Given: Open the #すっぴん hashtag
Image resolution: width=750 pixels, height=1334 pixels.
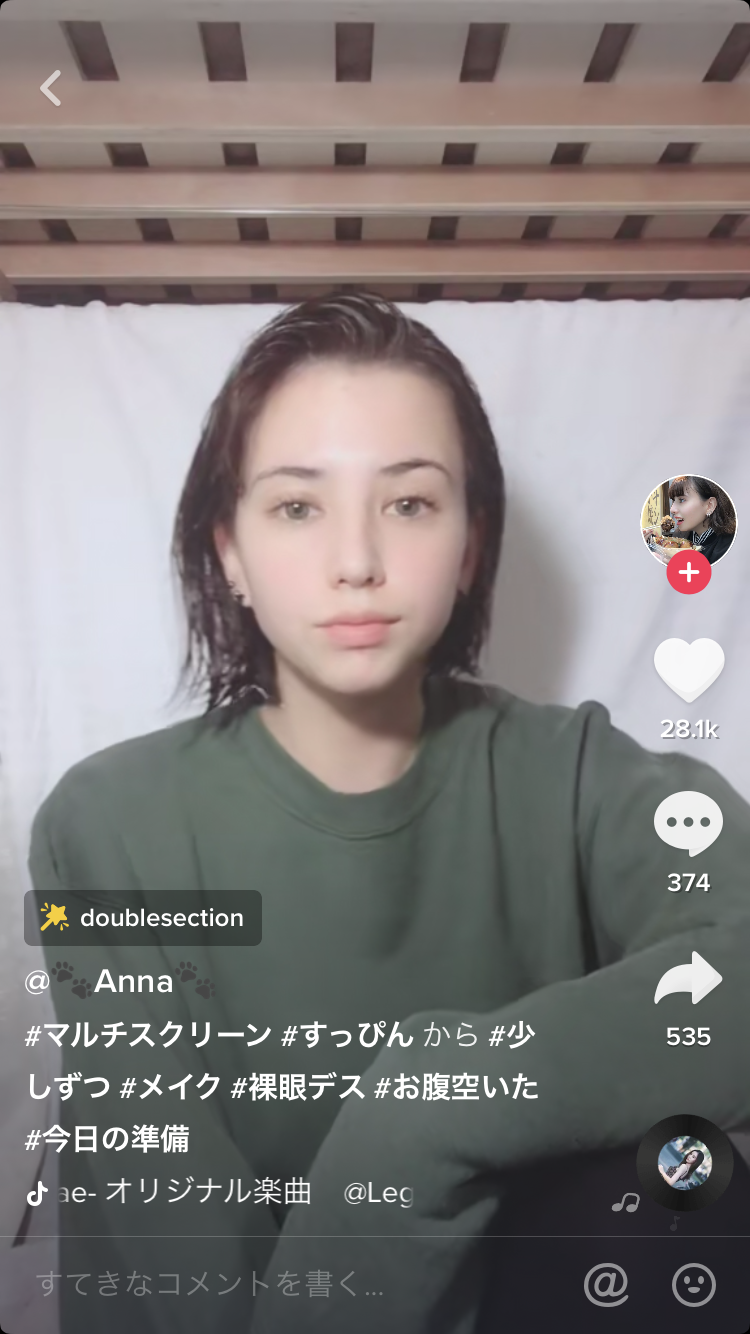Looking at the screenshot, I should tap(347, 1035).
